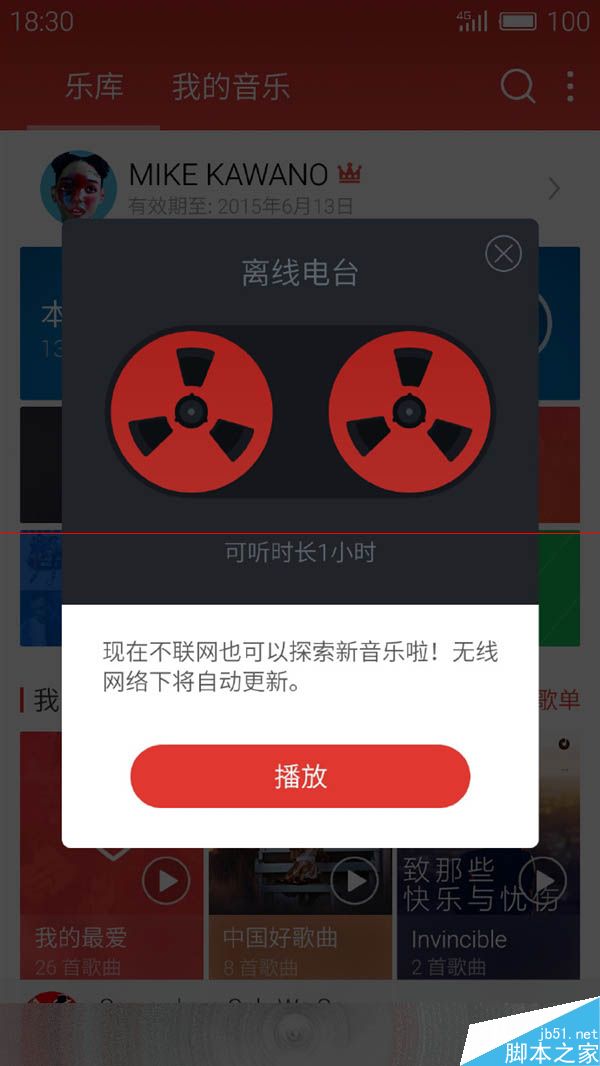Select the 乐库 tab
The image size is (600, 1066).
click(x=94, y=87)
